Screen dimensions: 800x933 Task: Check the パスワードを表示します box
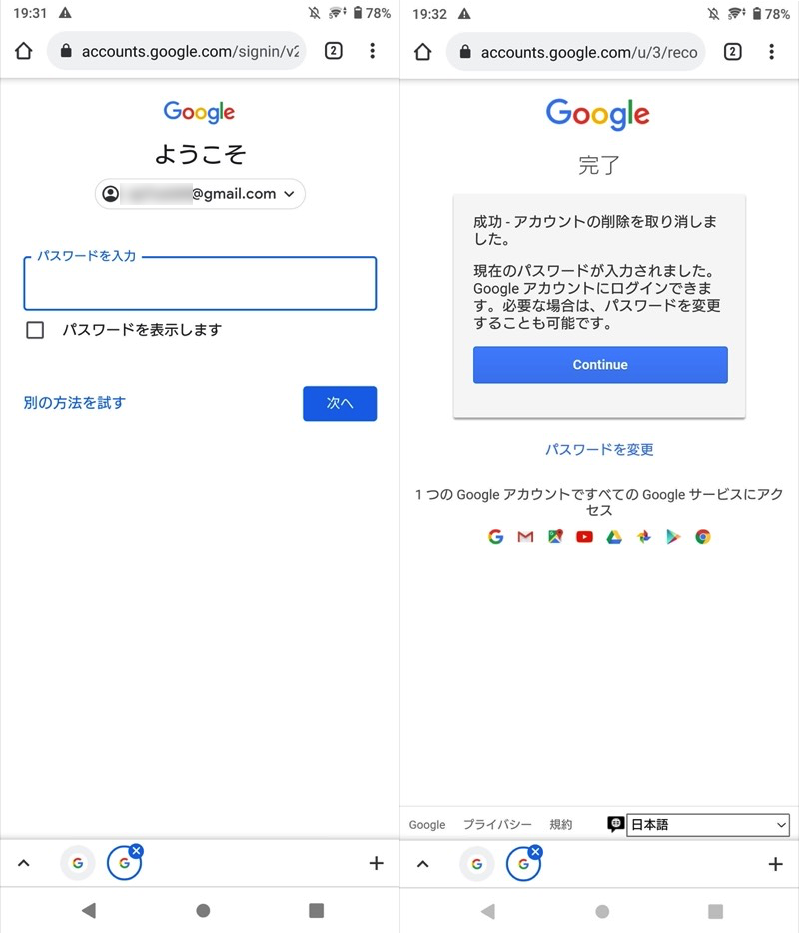[35, 330]
